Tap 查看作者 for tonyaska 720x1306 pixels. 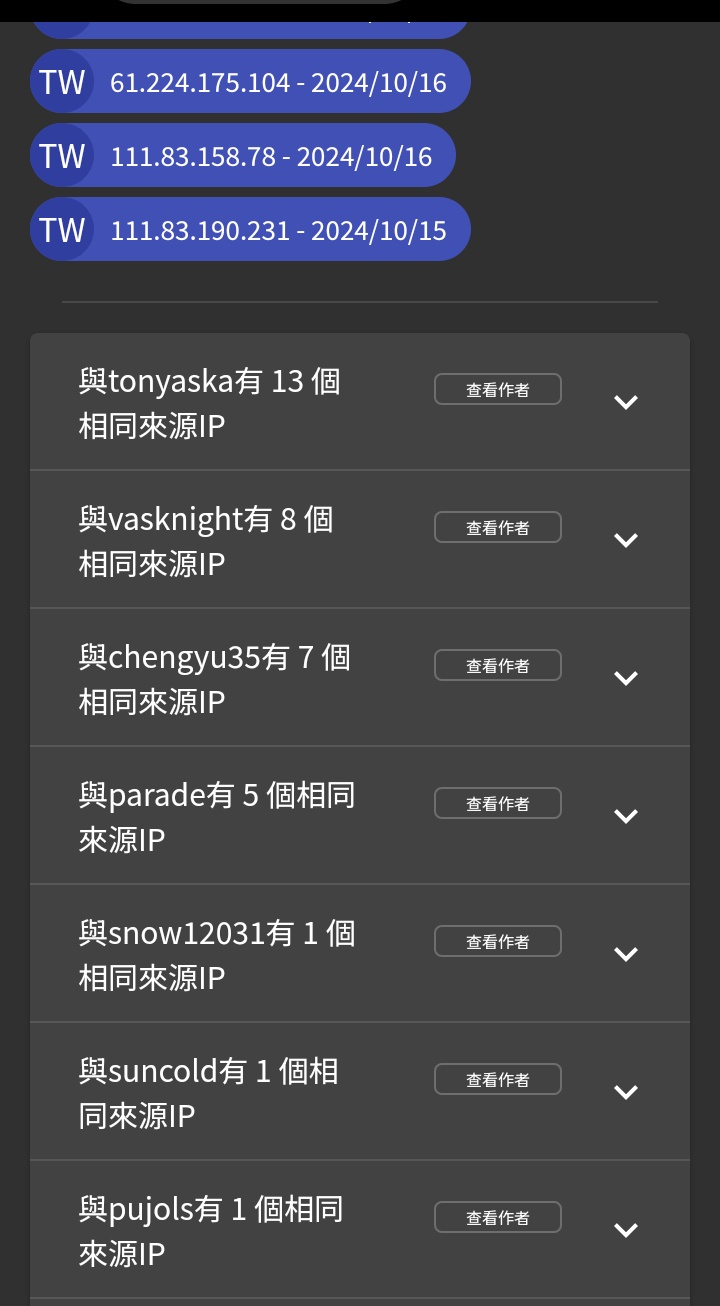click(497, 390)
